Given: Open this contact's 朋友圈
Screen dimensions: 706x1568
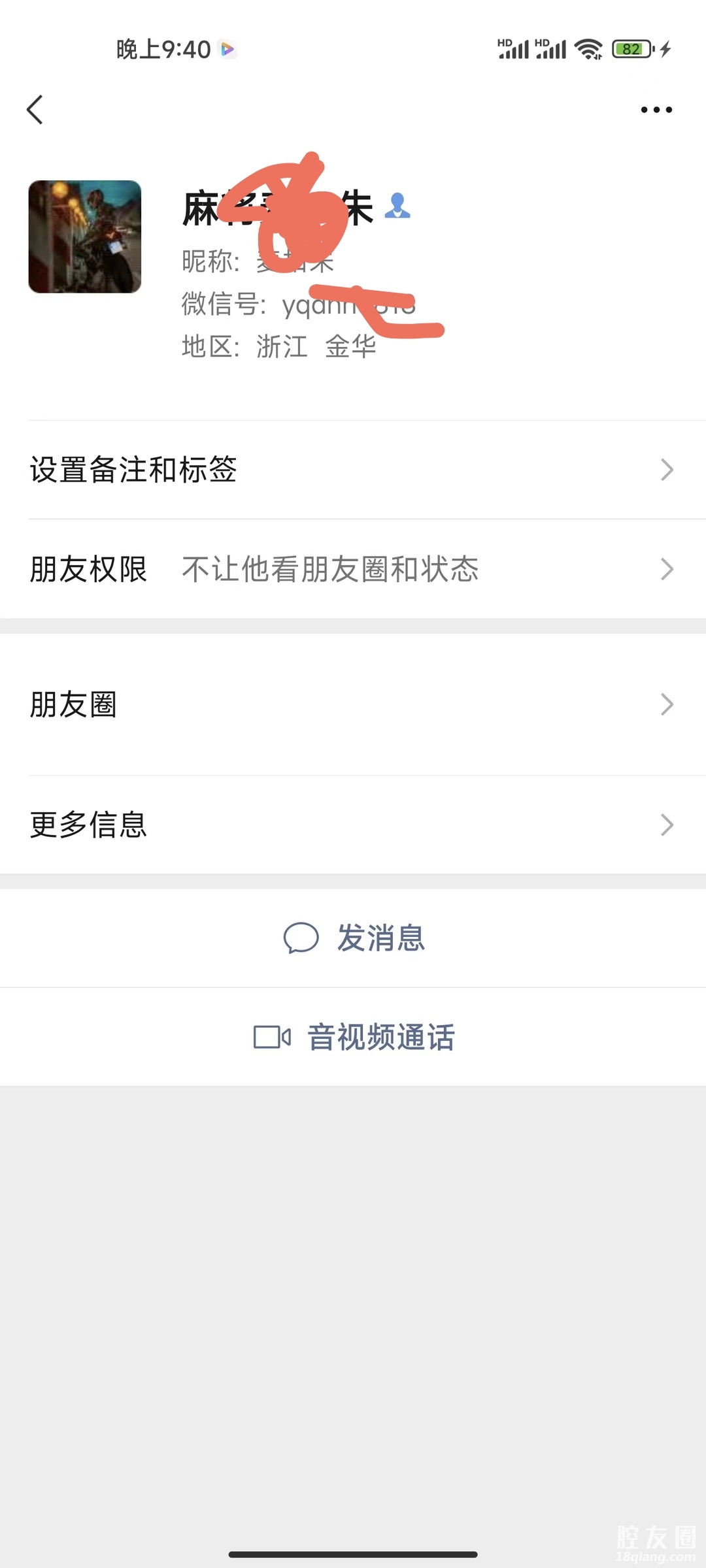Looking at the screenshot, I should 353,704.
